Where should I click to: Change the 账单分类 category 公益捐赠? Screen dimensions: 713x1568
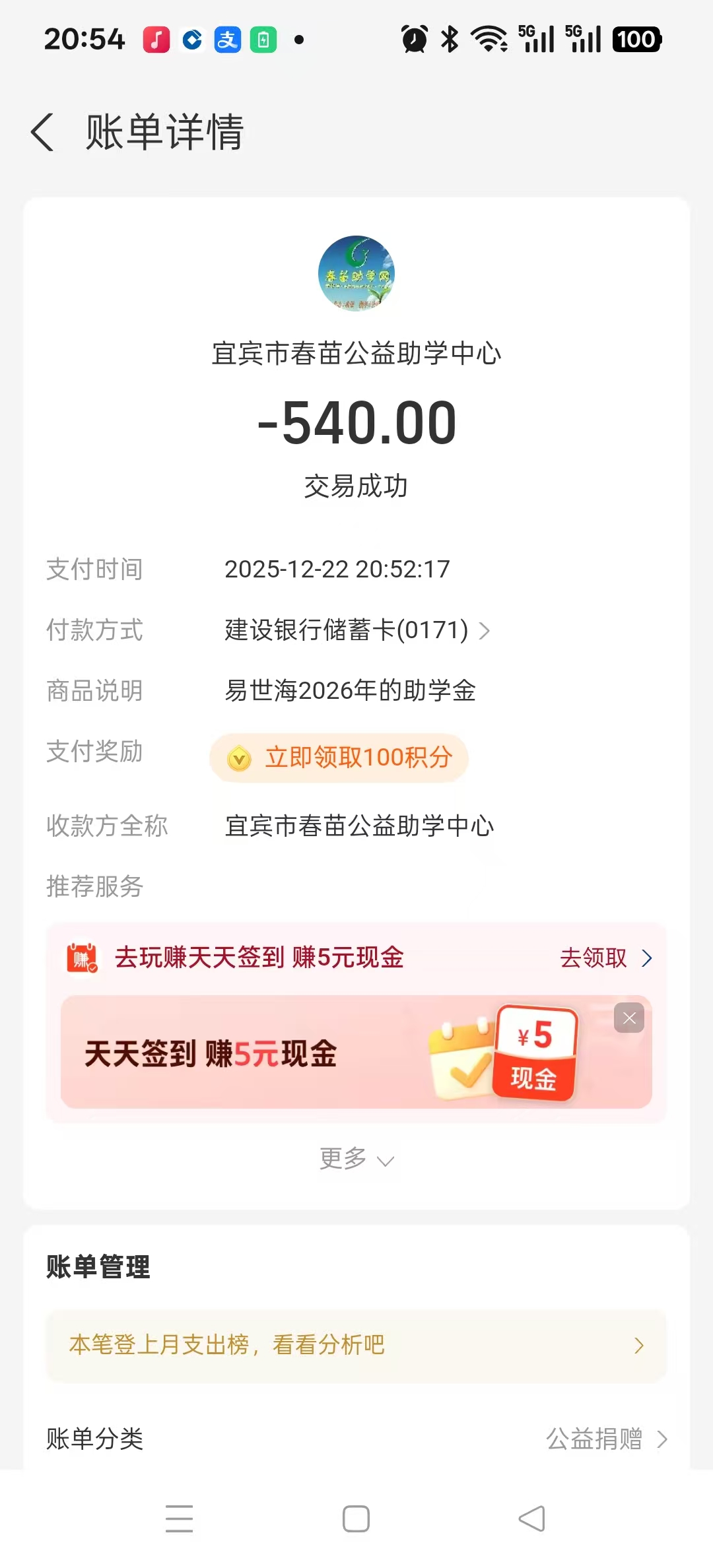click(606, 1439)
